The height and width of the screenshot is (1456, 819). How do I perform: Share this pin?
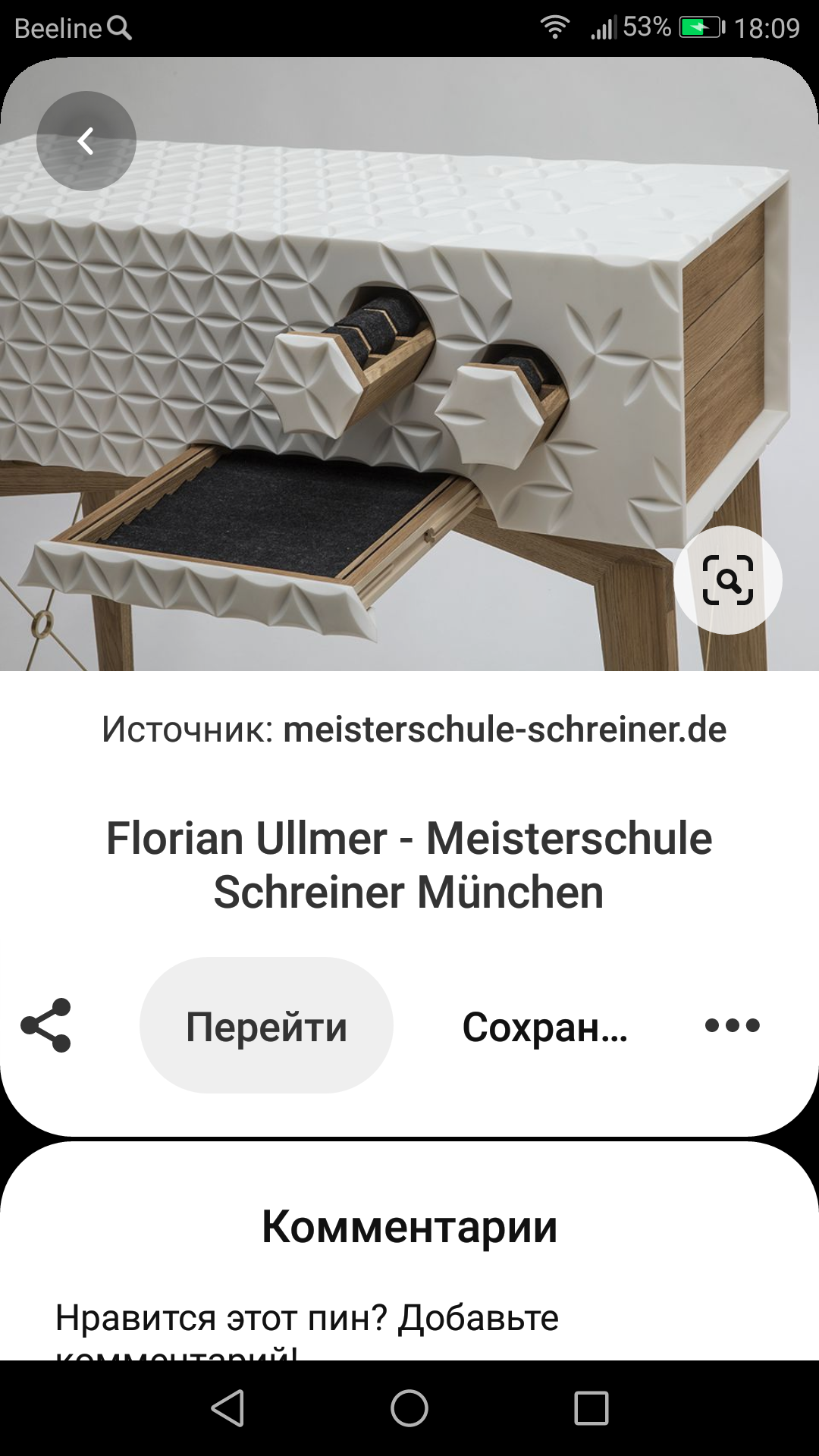46,1025
